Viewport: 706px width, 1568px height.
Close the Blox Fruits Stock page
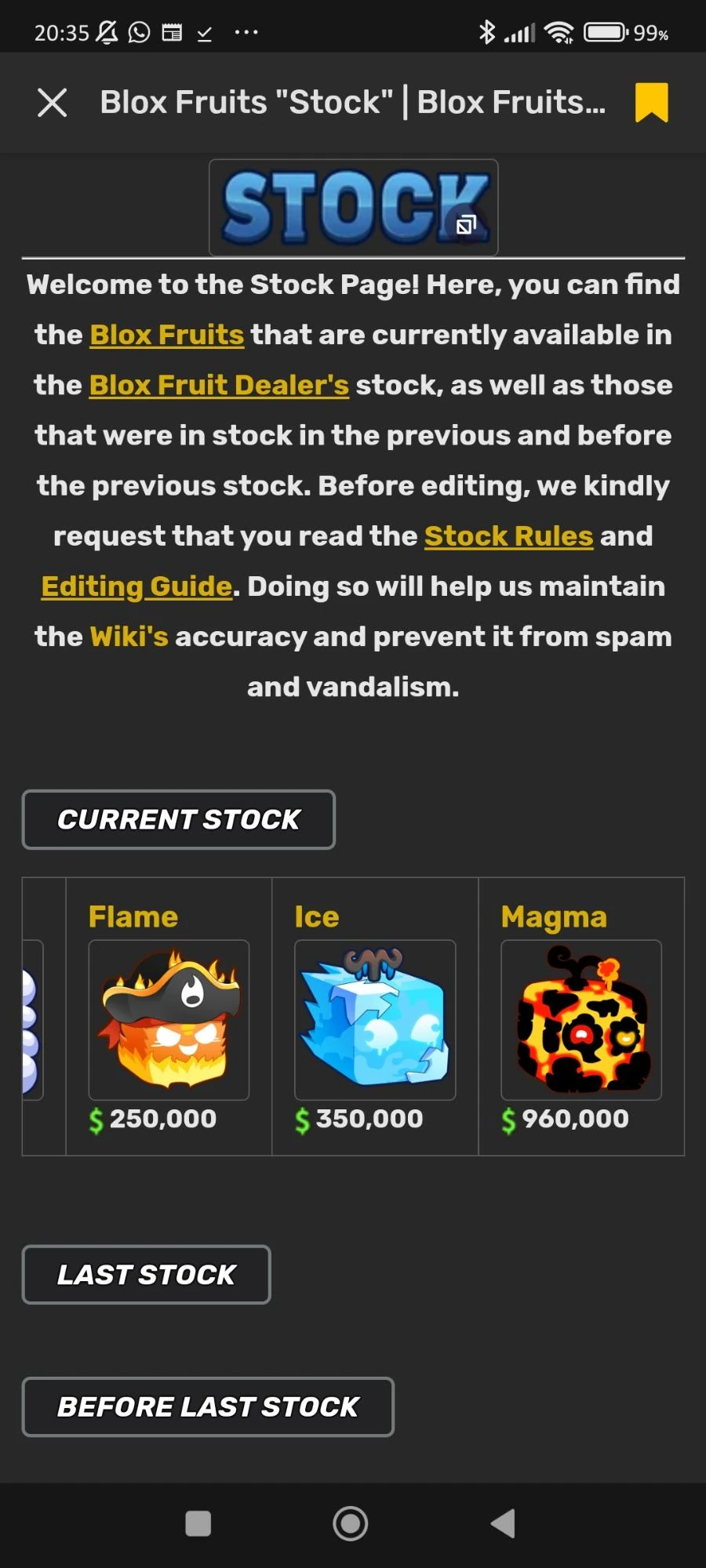53,103
